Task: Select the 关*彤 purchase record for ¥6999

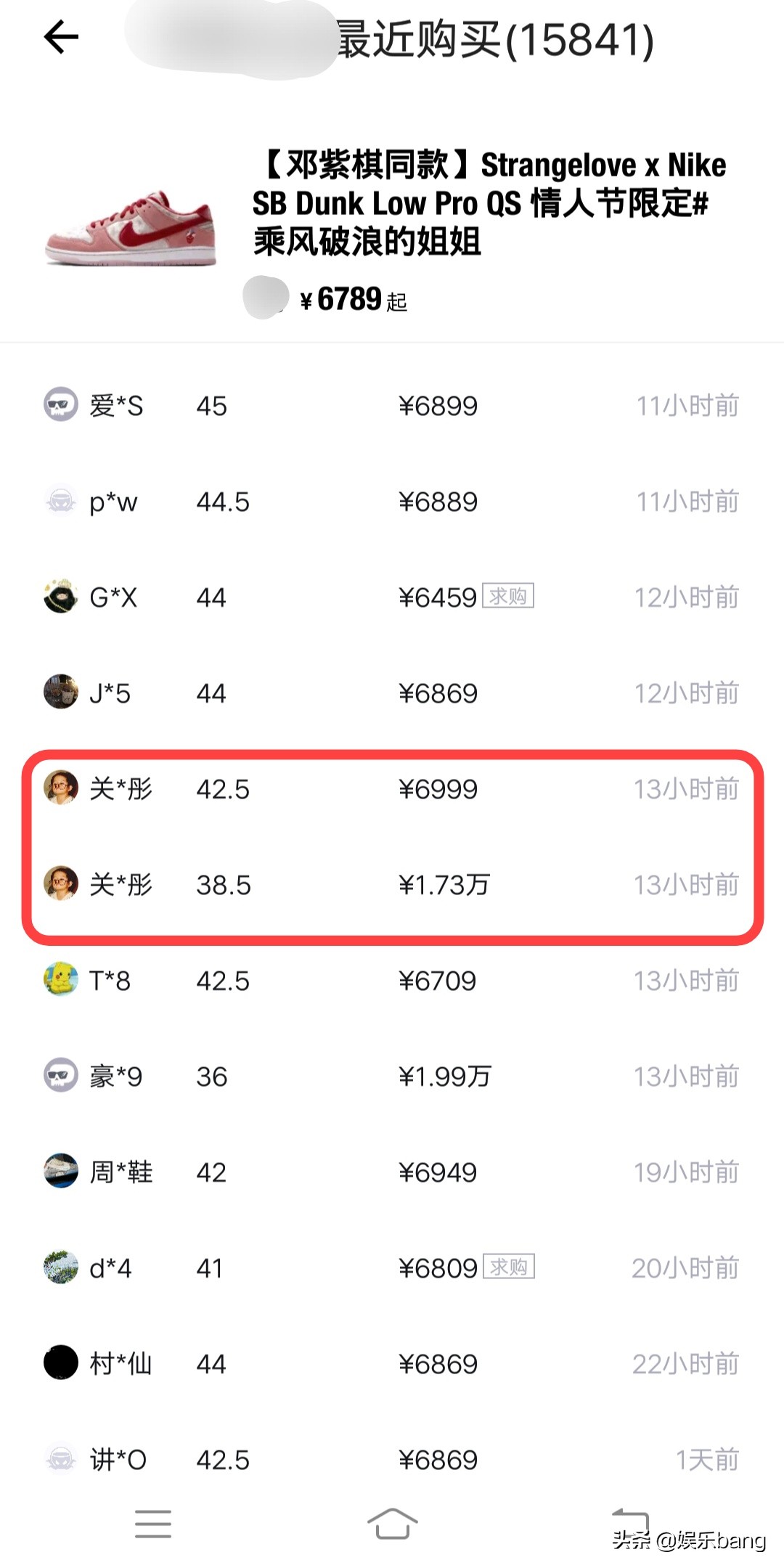Action: [392, 790]
